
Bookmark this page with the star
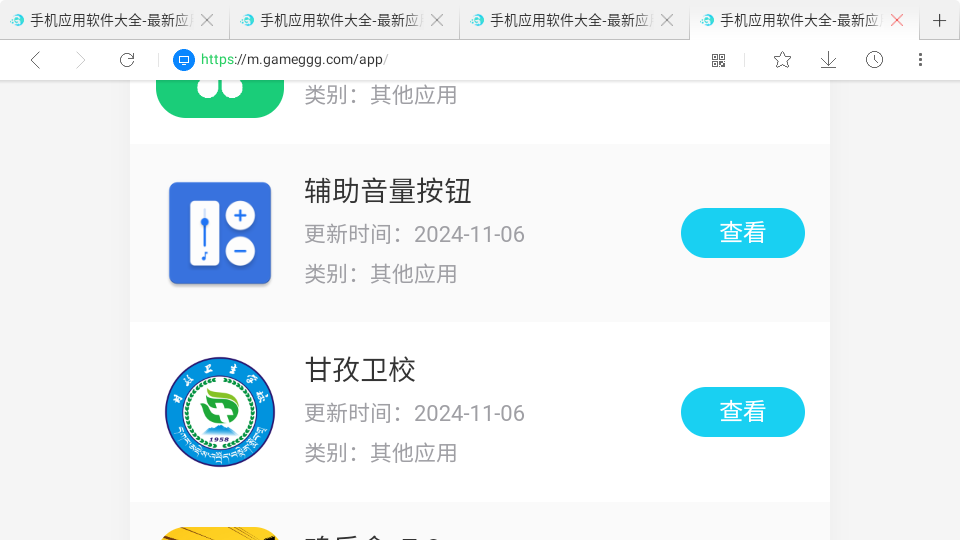tap(782, 60)
